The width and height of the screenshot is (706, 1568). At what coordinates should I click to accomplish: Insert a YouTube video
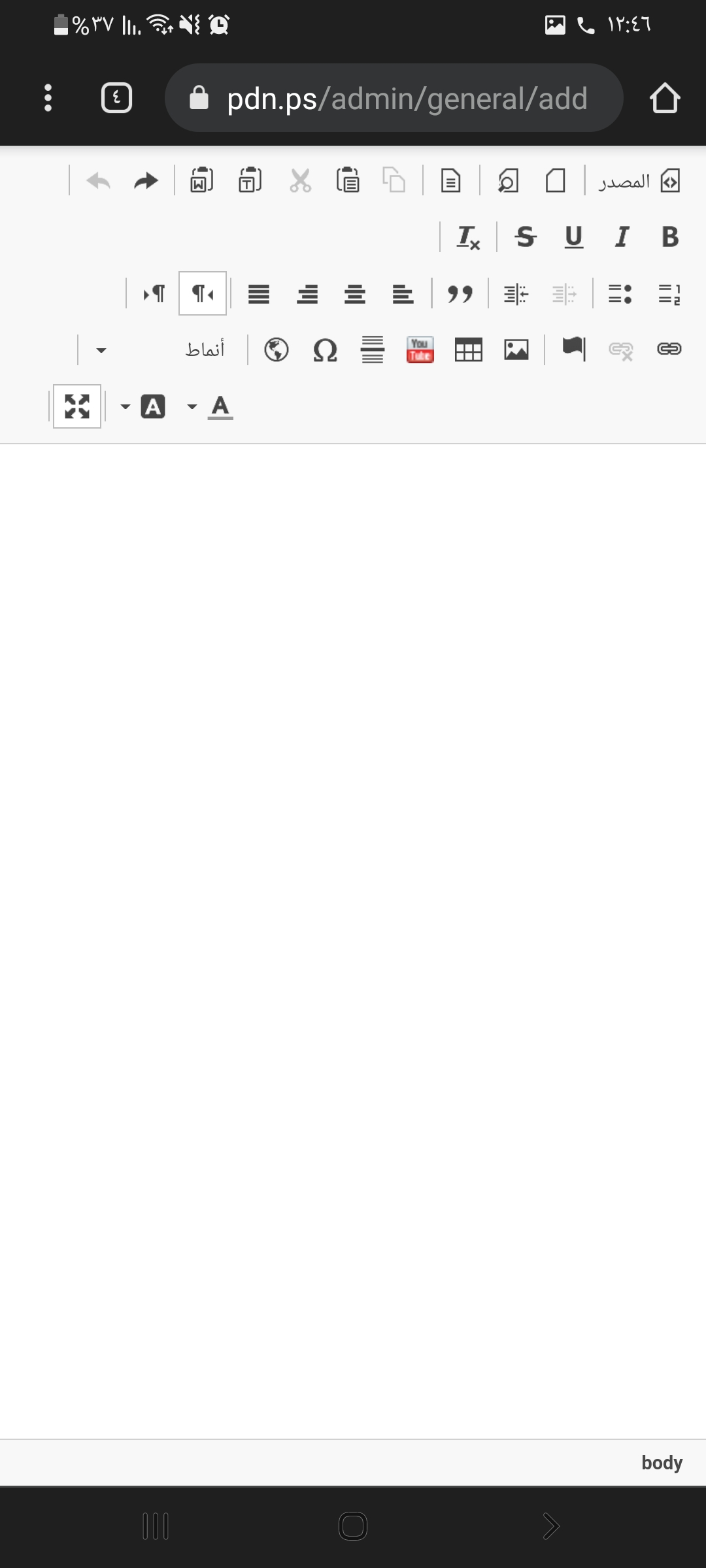420,350
